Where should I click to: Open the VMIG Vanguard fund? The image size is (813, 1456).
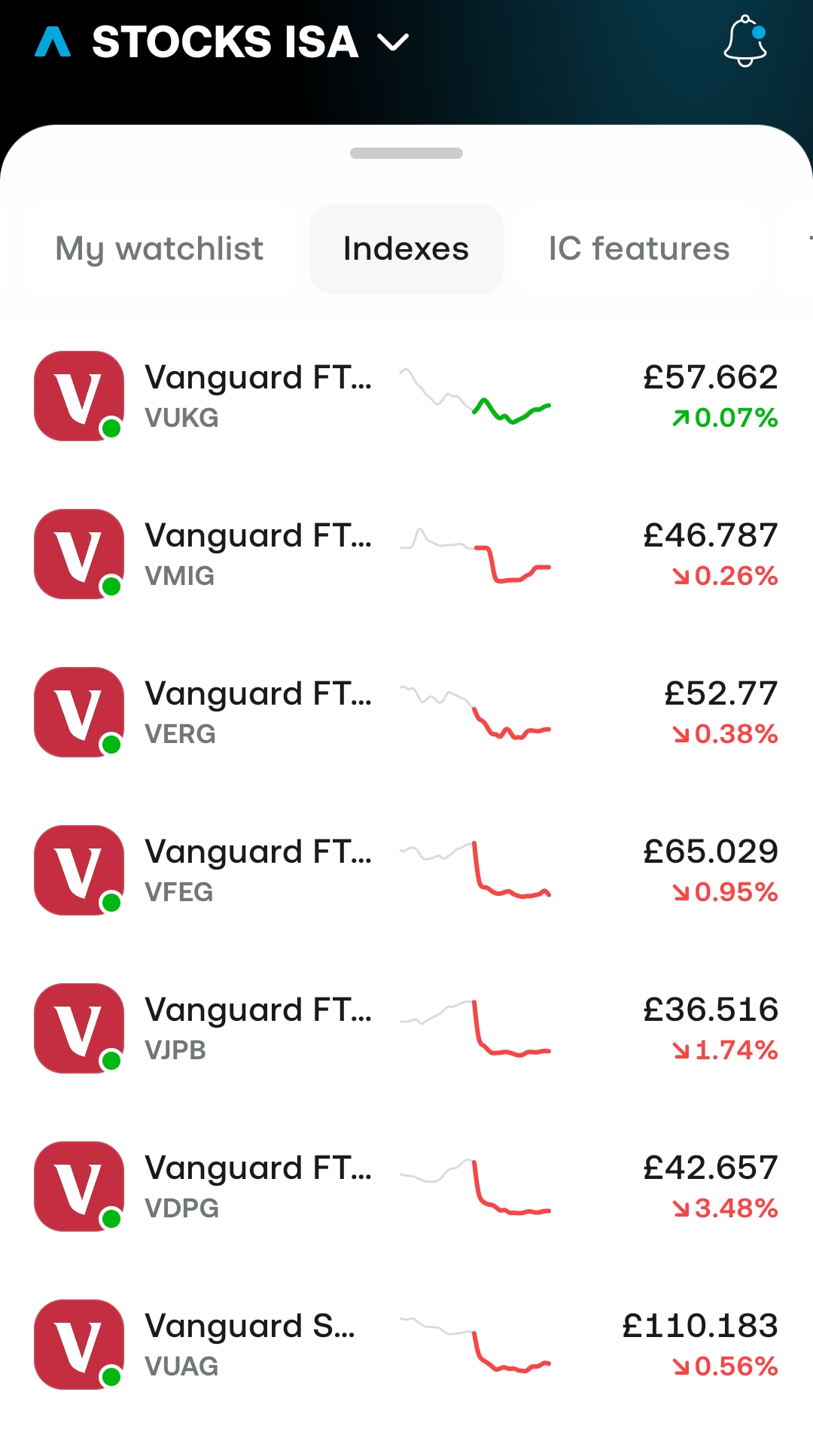(406, 554)
